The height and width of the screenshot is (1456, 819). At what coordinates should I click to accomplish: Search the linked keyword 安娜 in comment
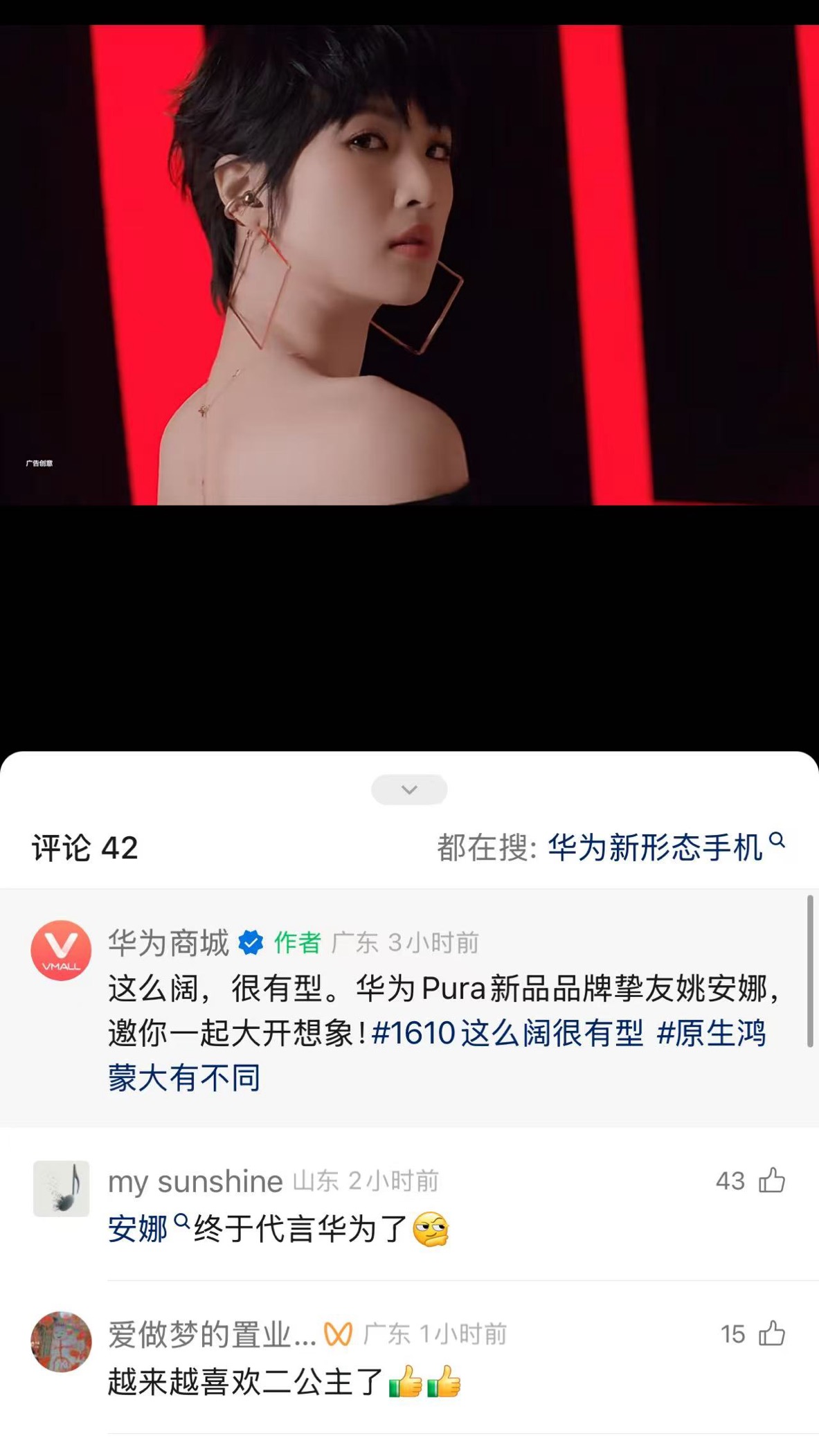(138, 1230)
